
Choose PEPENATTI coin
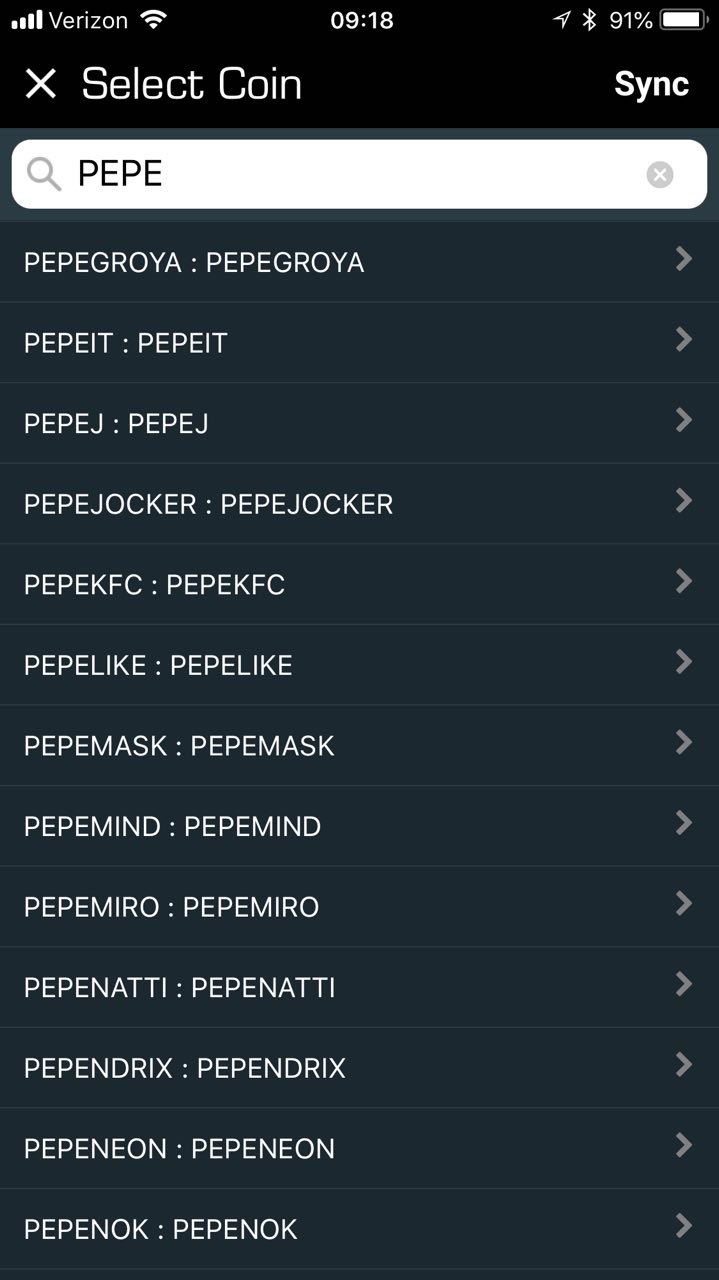[359, 988]
